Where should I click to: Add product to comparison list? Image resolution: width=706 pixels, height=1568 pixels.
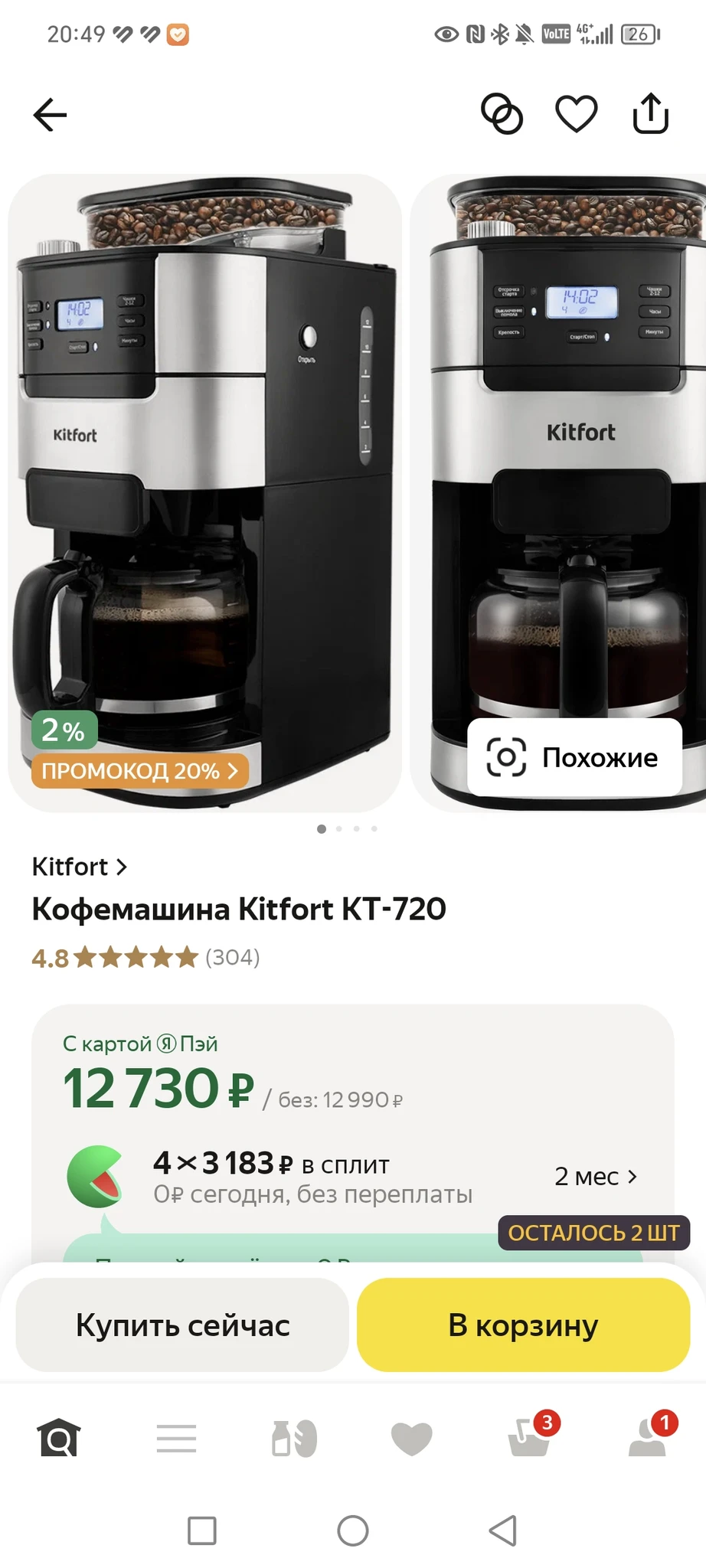pyautogui.click(x=502, y=114)
